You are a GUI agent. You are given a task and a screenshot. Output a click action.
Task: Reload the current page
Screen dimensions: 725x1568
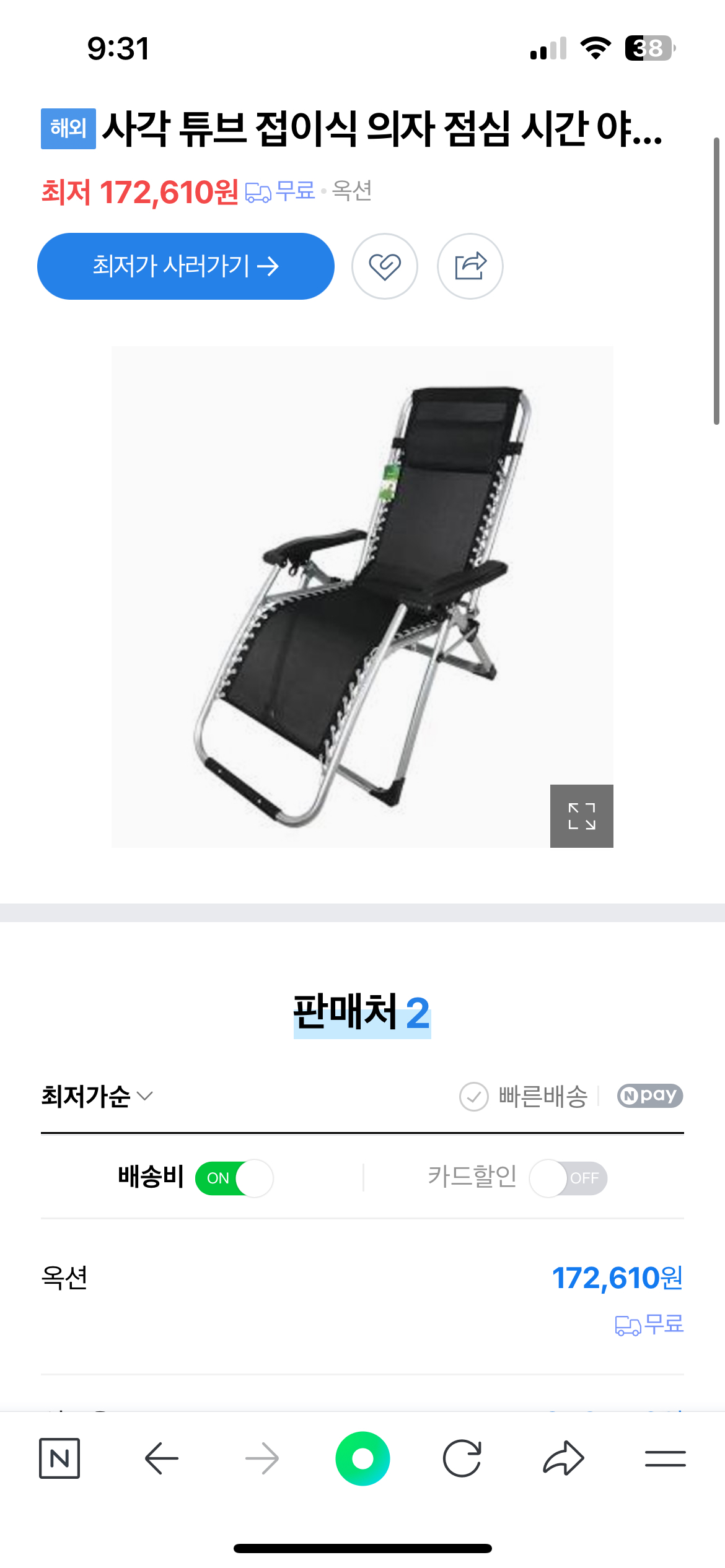462,1458
